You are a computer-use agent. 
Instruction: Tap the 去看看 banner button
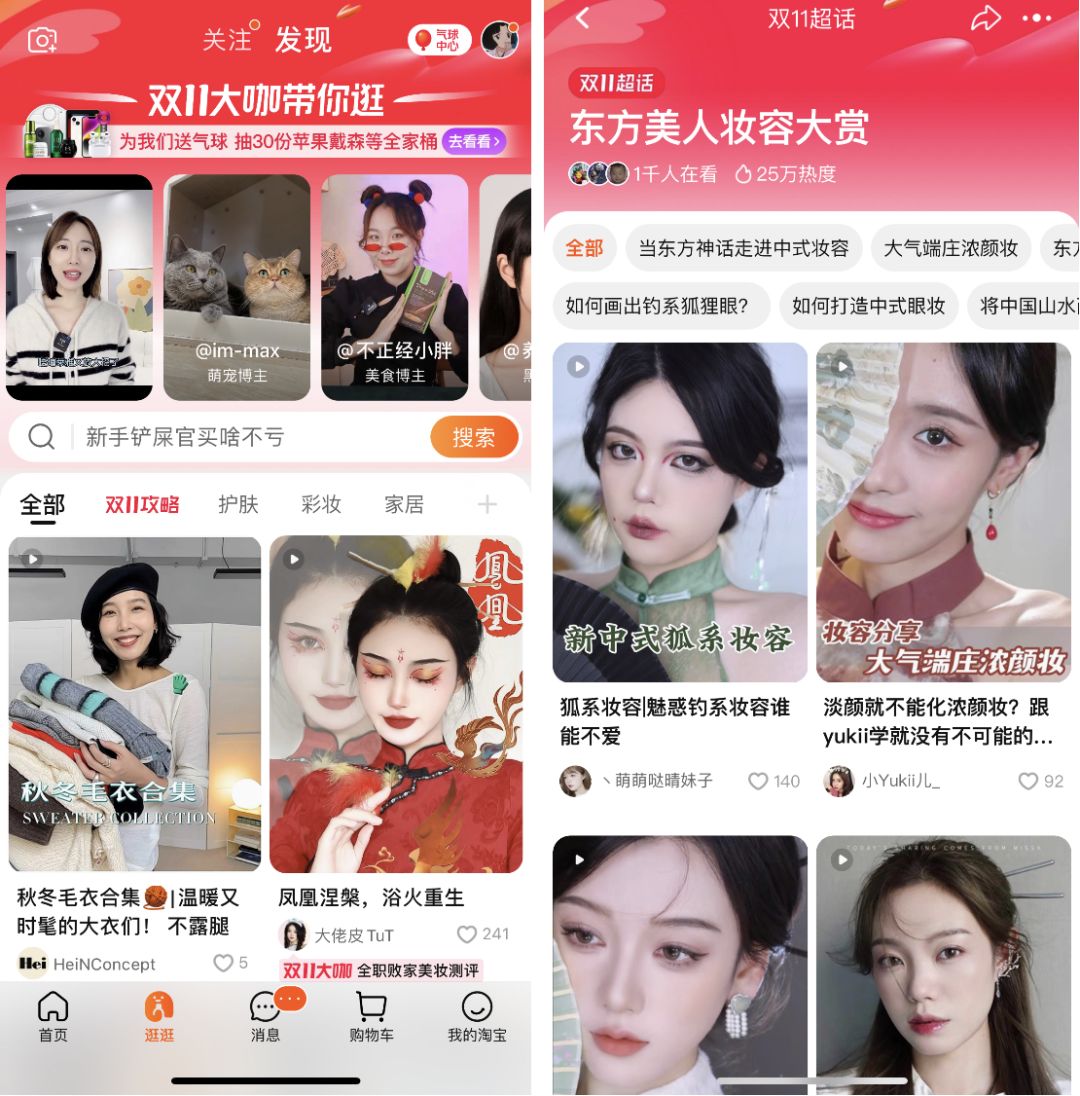tap(473, 142)
